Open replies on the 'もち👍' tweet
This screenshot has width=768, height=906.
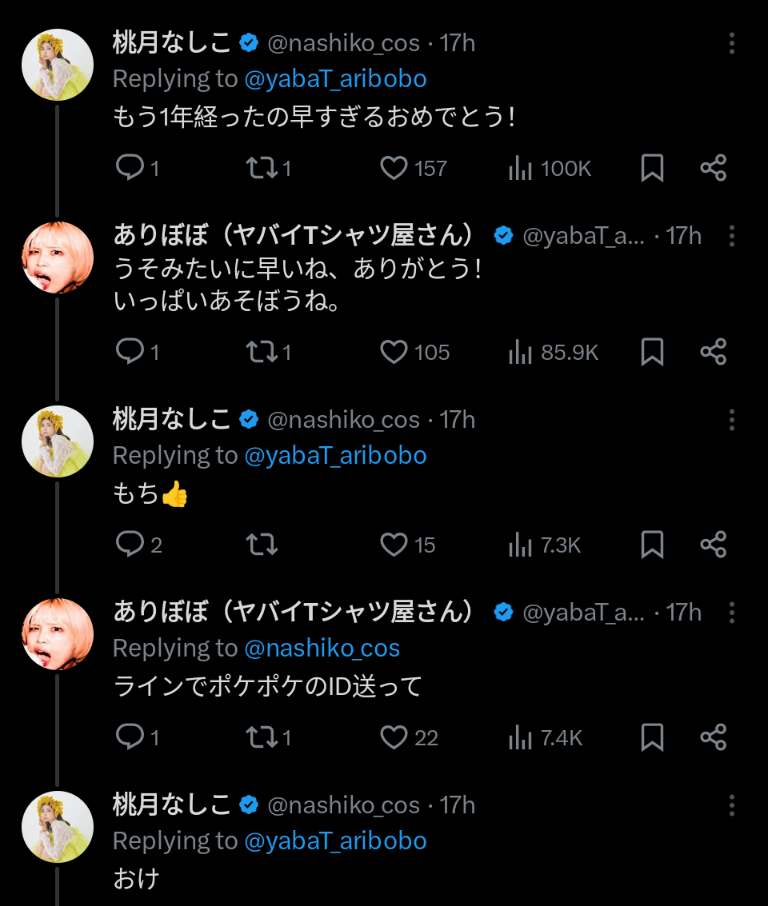tap(130, 545)
